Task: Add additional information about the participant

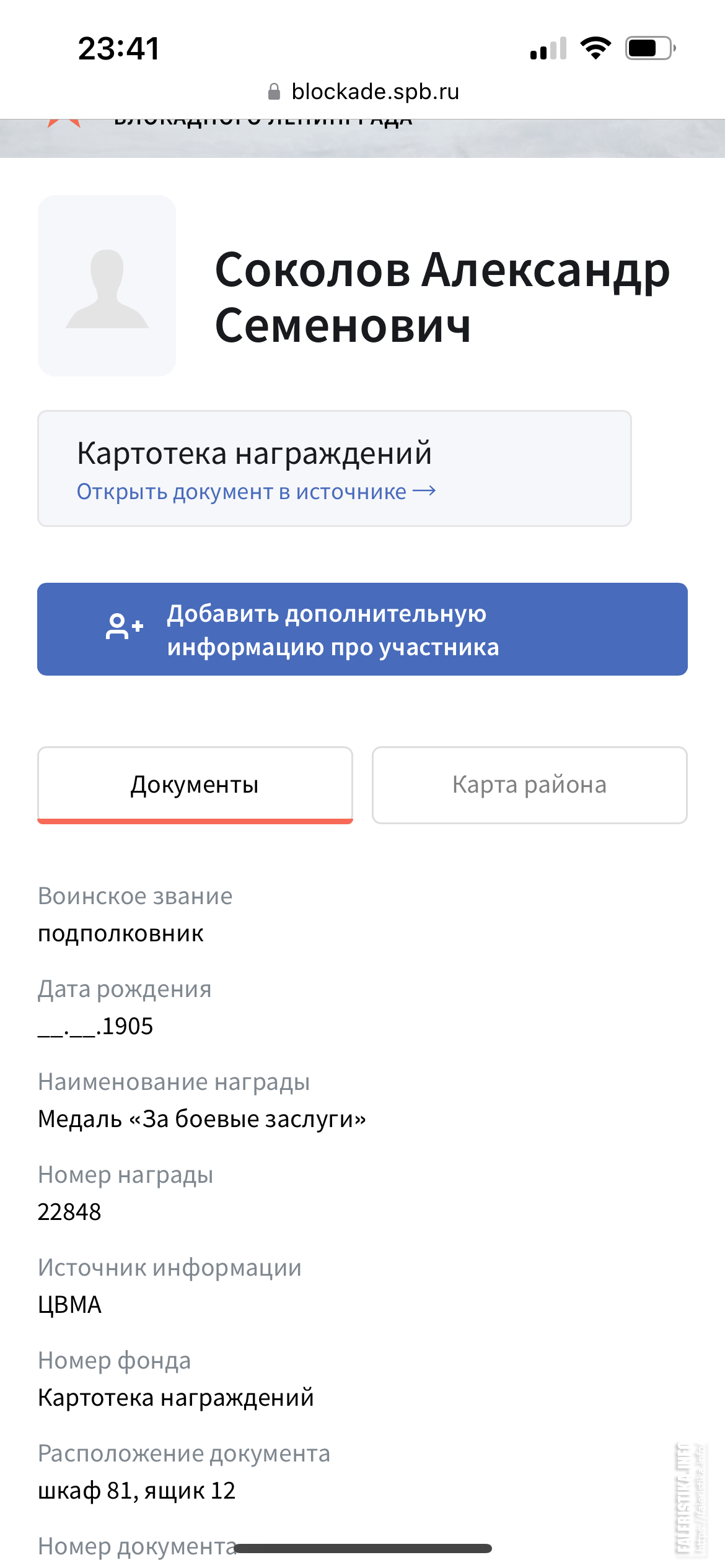Action: point(362,629)
